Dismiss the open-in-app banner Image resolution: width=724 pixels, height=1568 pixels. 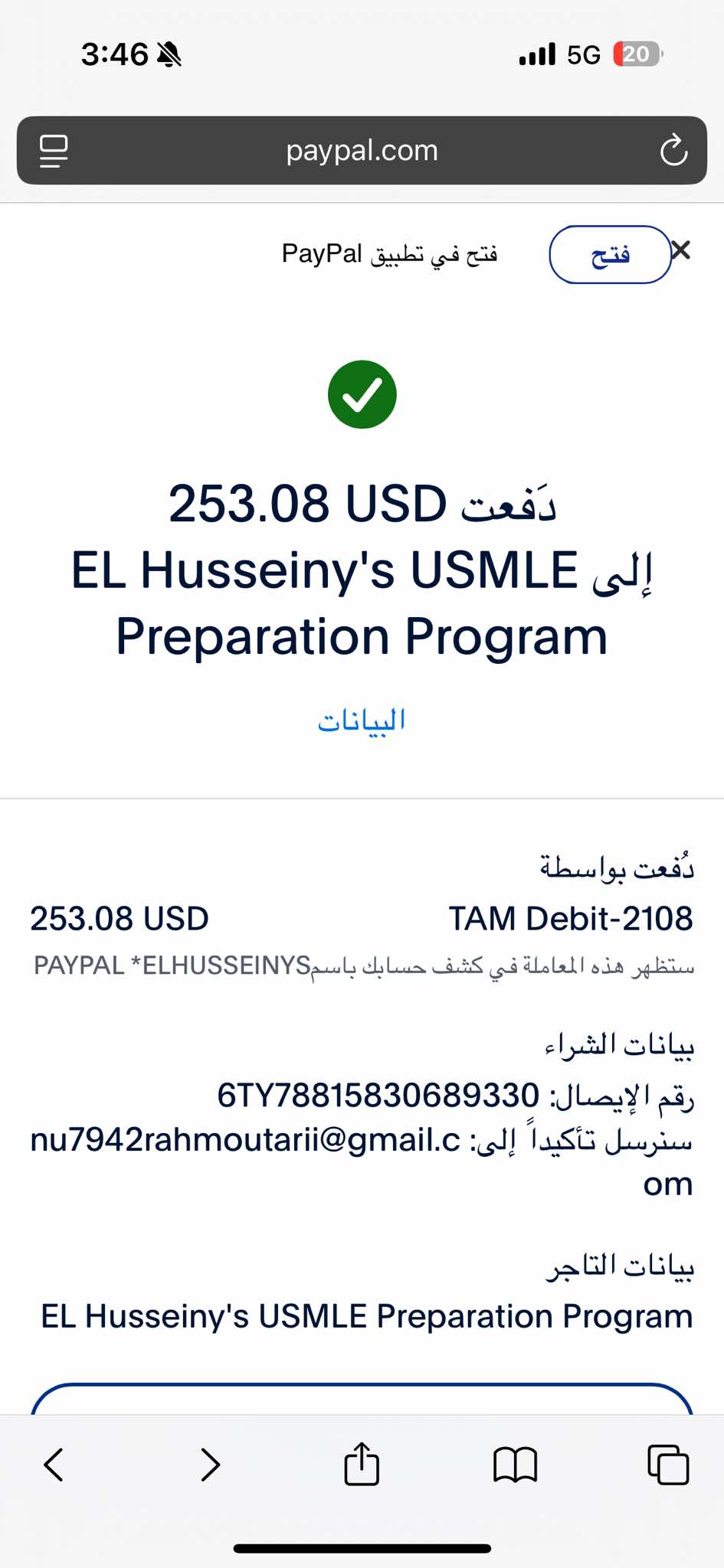[681, 250]
